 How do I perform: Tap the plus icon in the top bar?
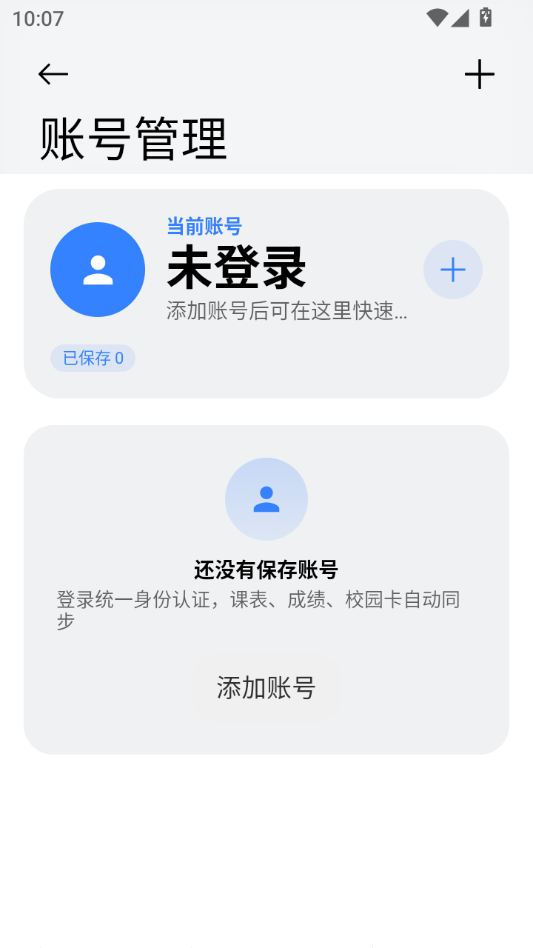pyautogui.click(x=480, y=74)
